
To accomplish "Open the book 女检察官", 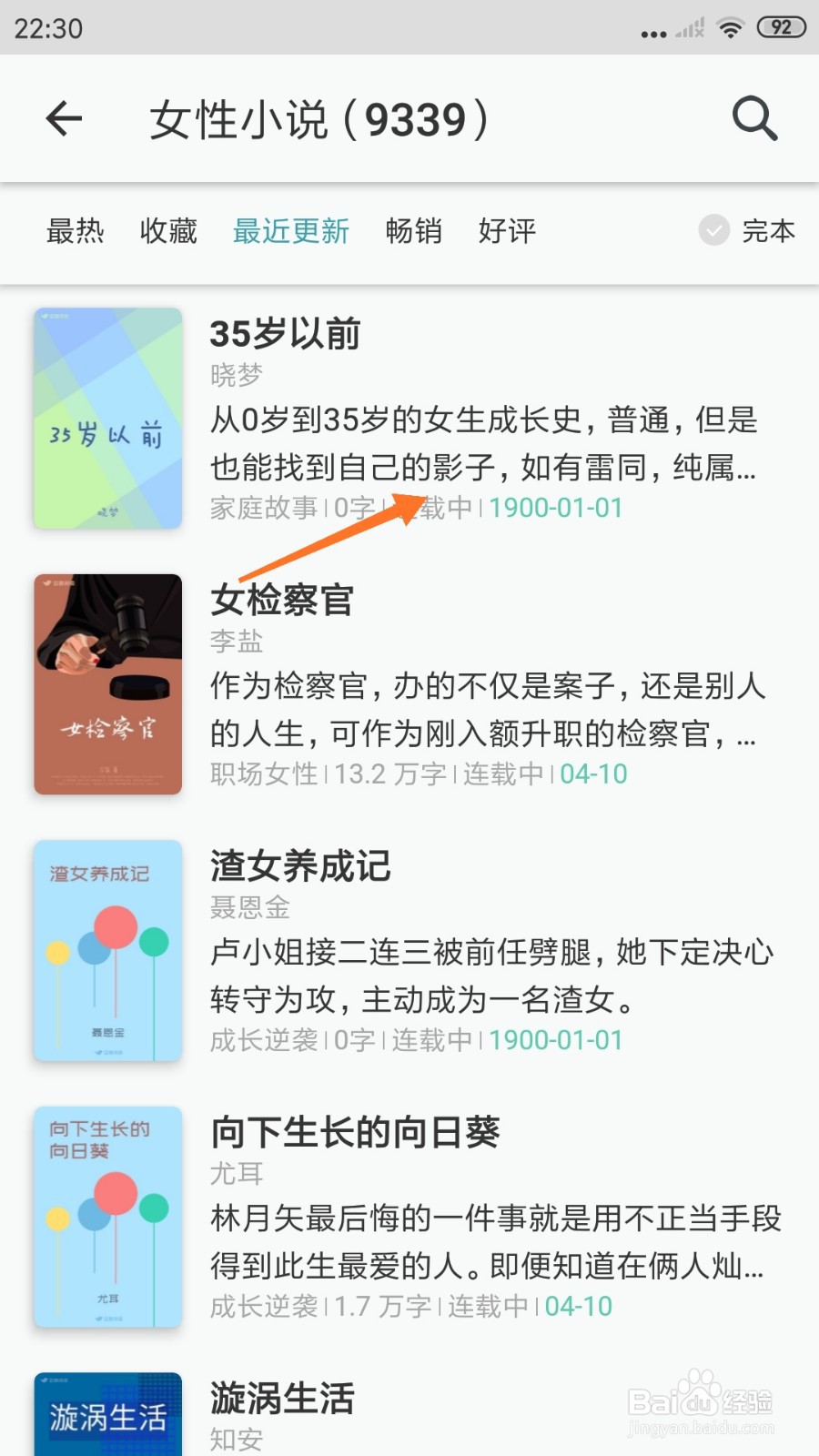I will tap(278, 600).
